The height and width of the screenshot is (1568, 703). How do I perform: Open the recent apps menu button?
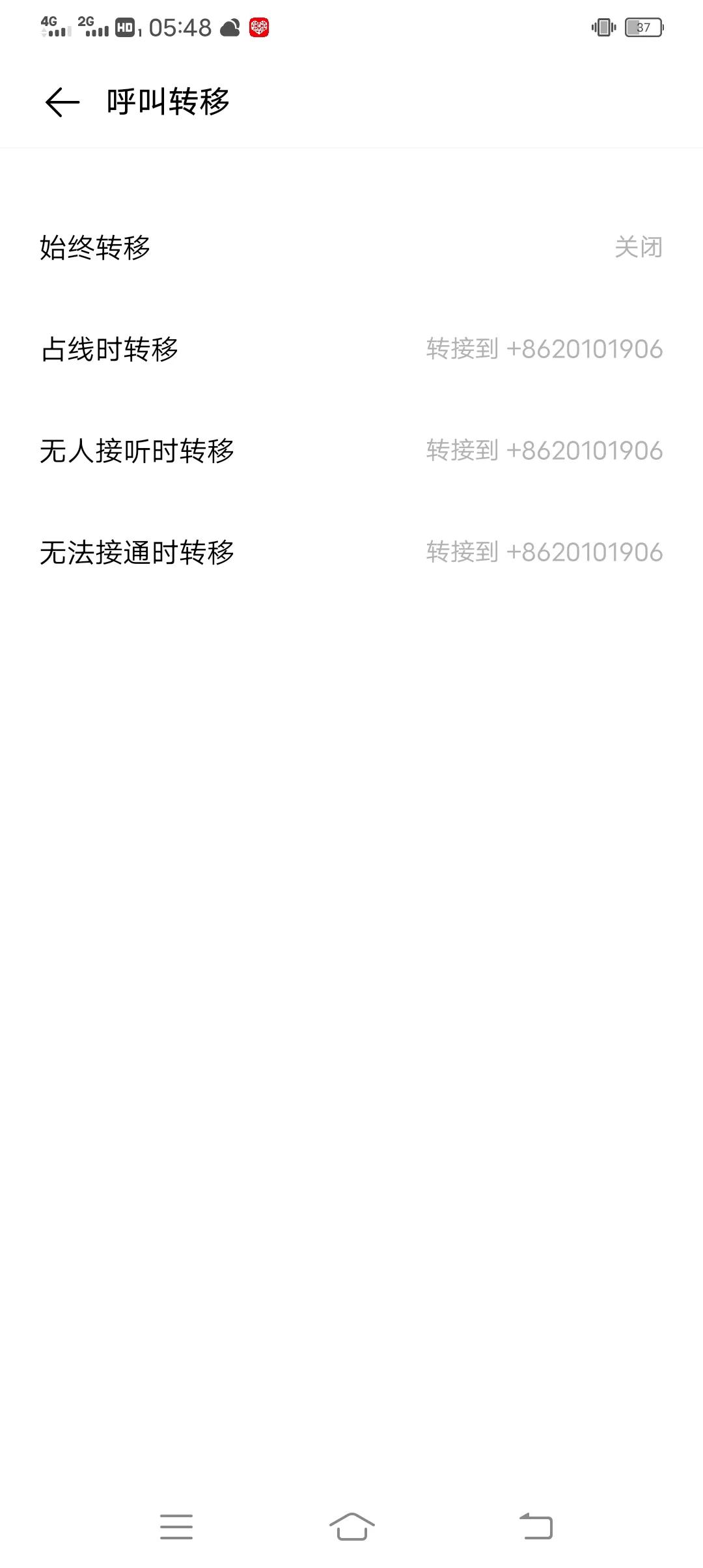tap(176, 1526)
